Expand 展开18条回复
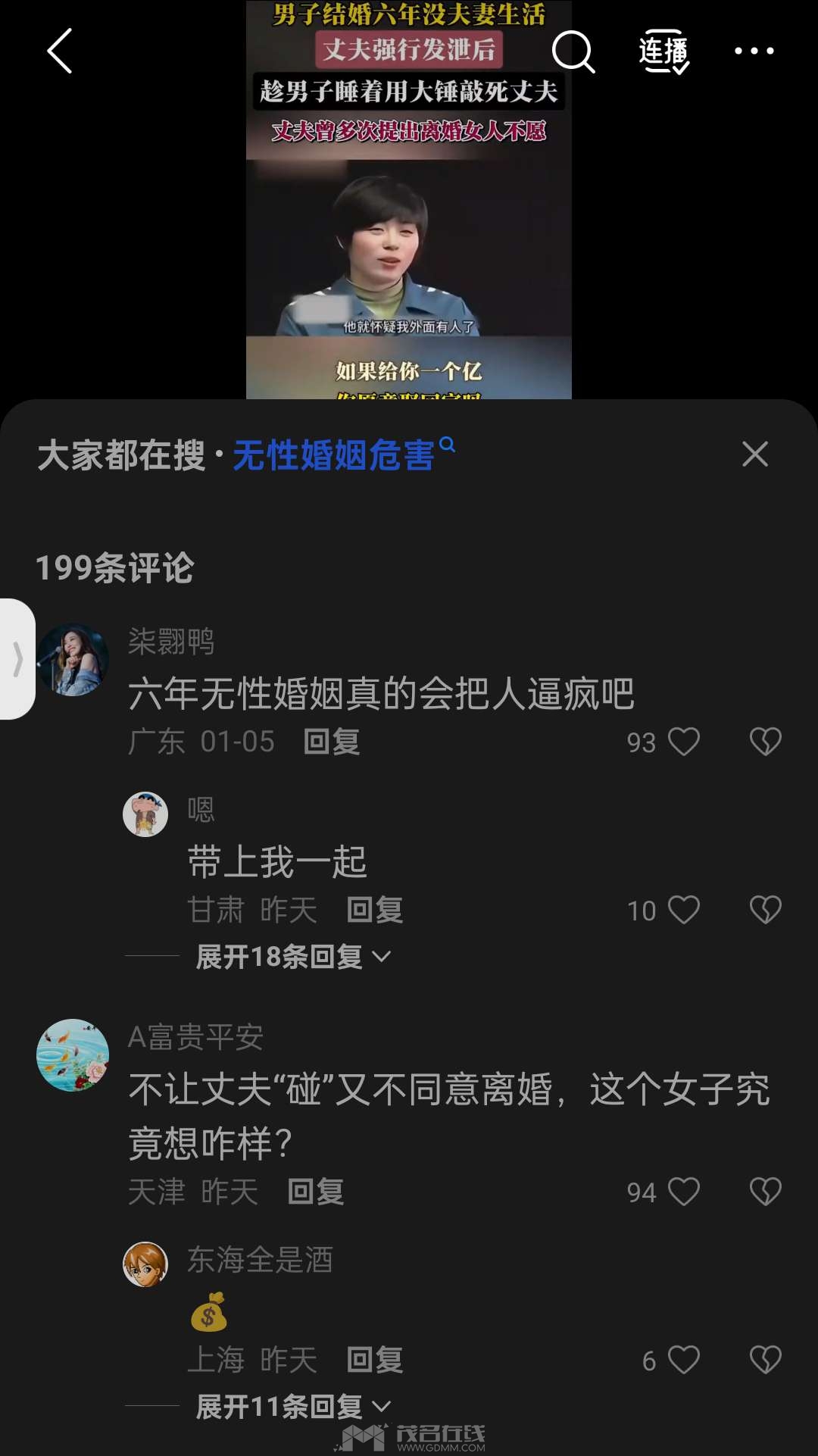818x1456 pixels. coord(292,957)
